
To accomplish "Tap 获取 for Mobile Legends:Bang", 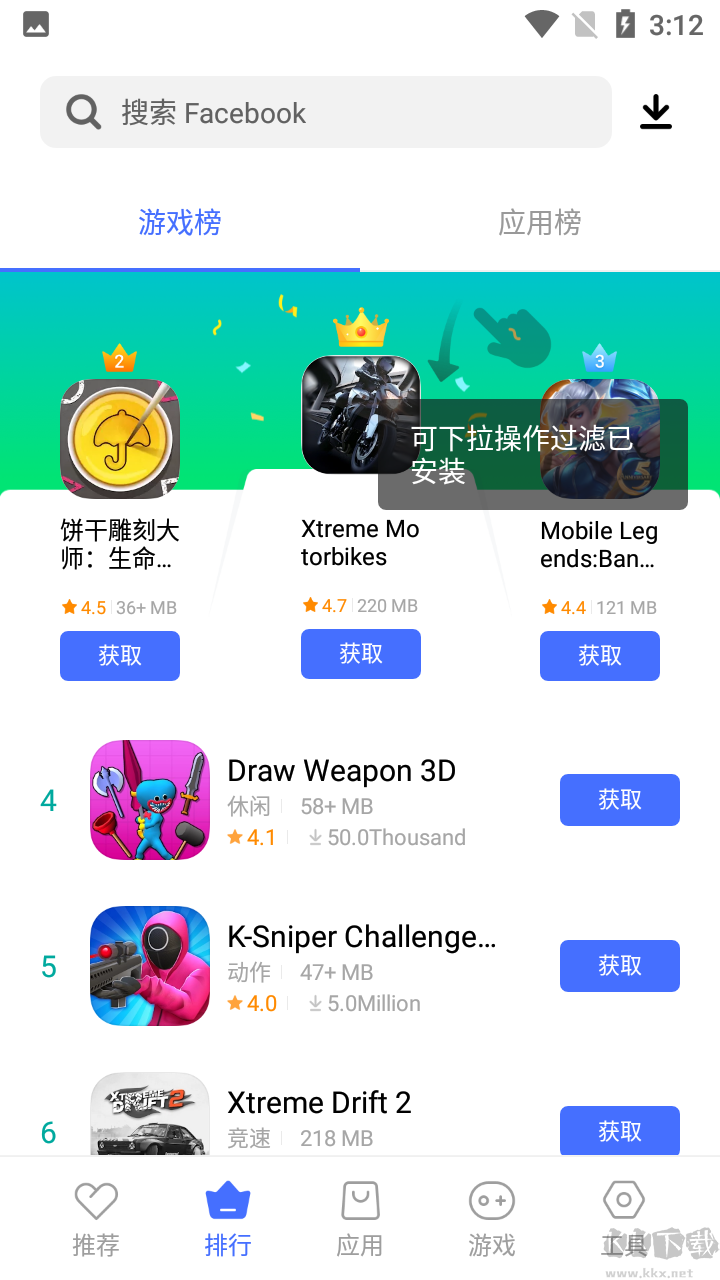I will 599,655.
